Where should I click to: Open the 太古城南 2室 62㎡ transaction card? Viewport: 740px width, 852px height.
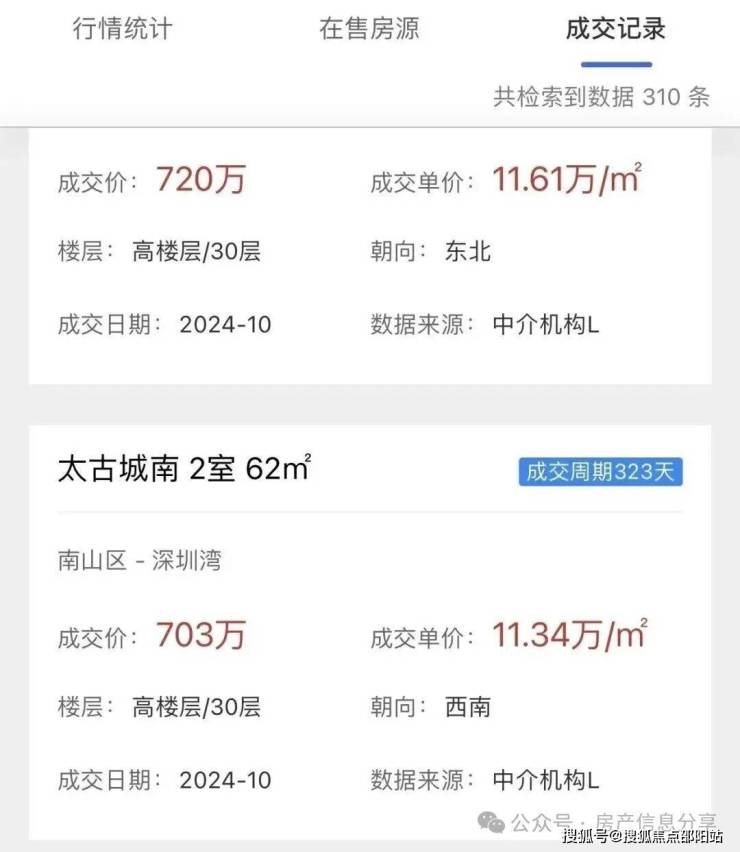click(184, 470)
